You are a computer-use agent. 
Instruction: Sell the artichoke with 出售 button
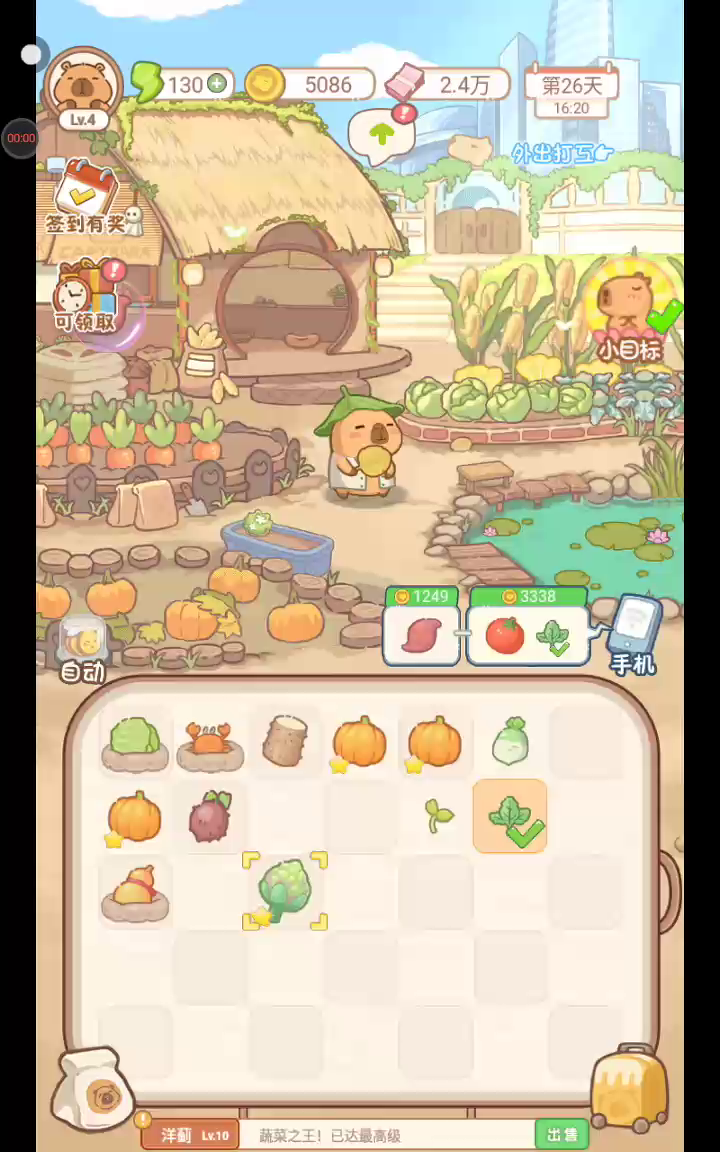tap(561, 1134)
